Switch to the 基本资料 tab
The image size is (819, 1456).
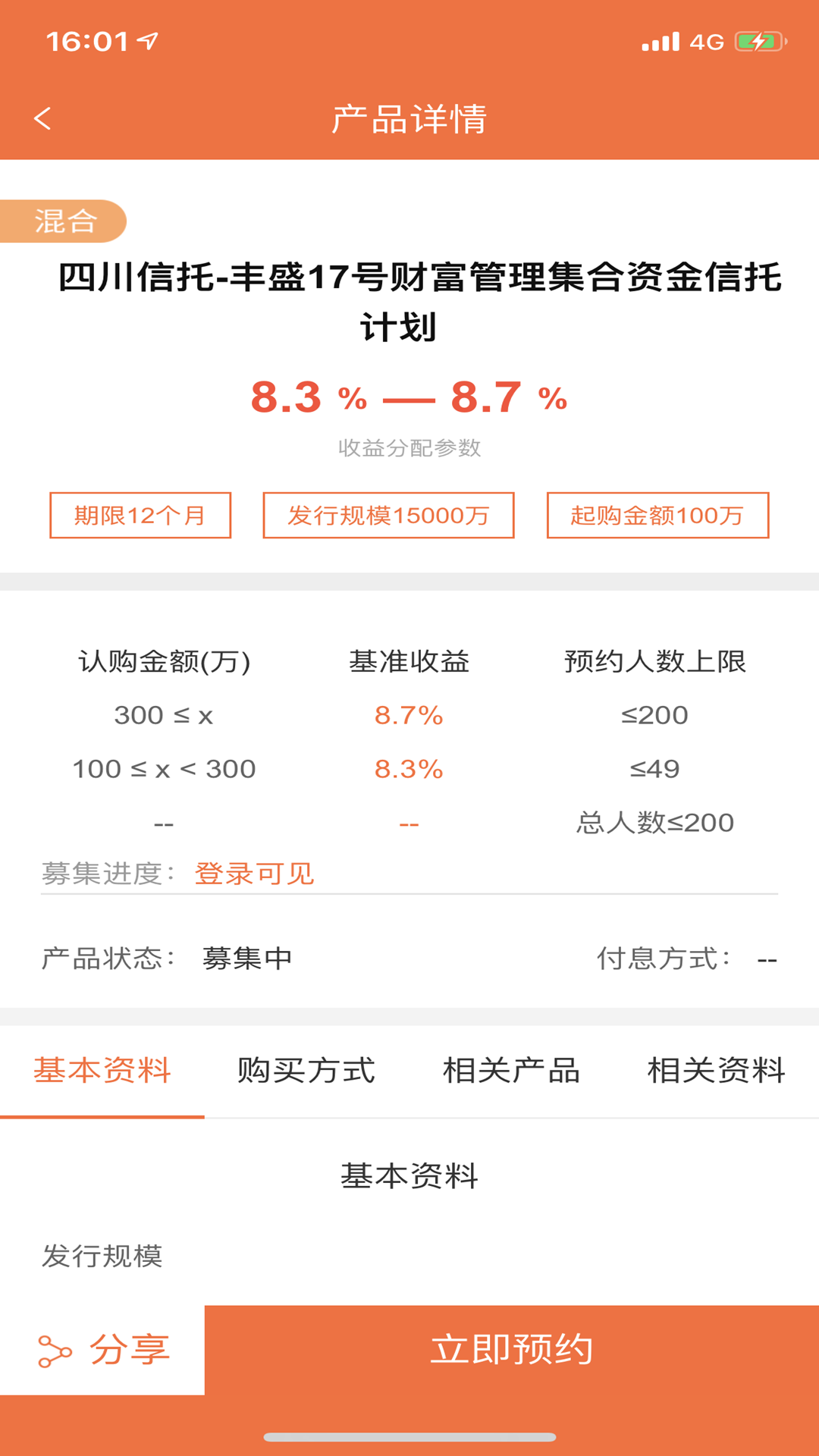(x=102, y=1071)
